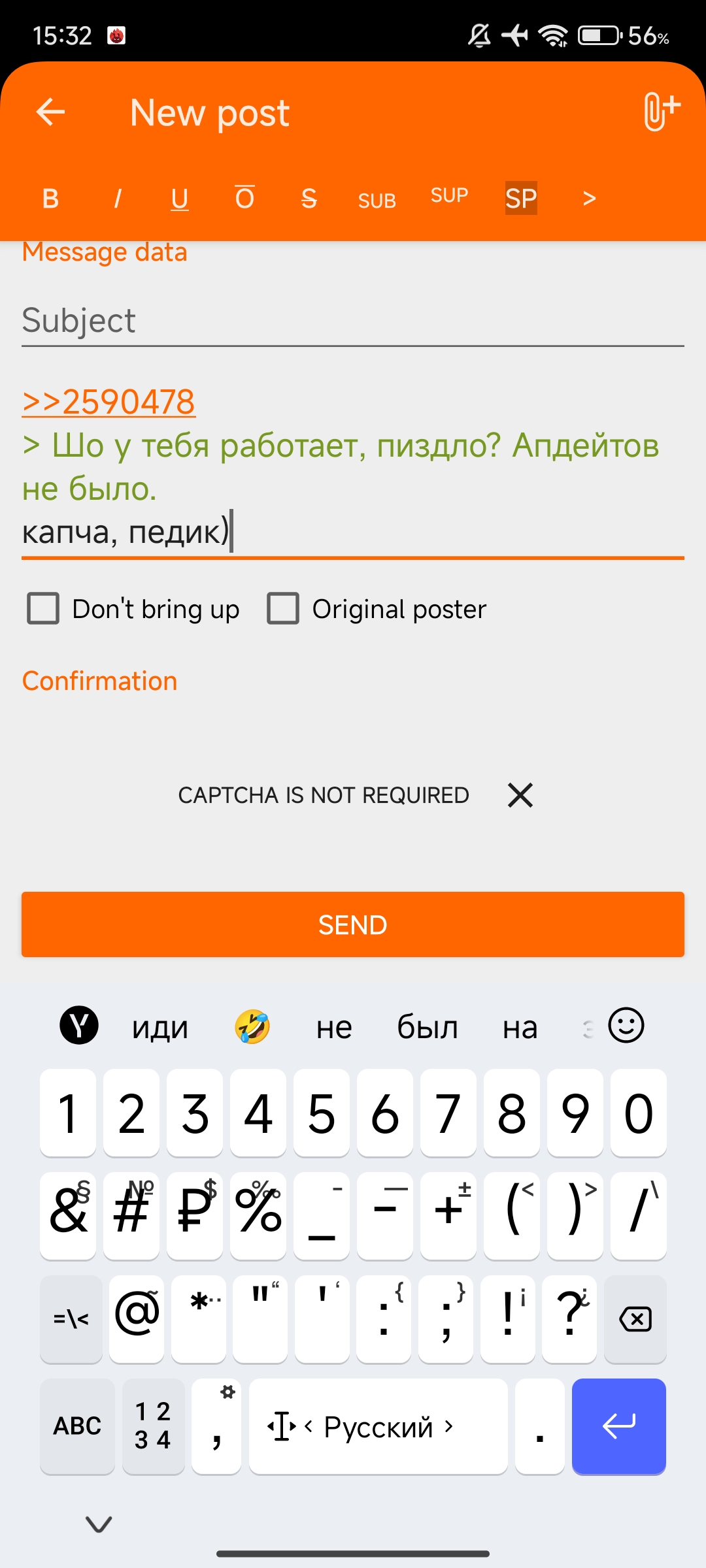
Task: Dismiss the captcha is not required notice
Action: tap(520, 795)
